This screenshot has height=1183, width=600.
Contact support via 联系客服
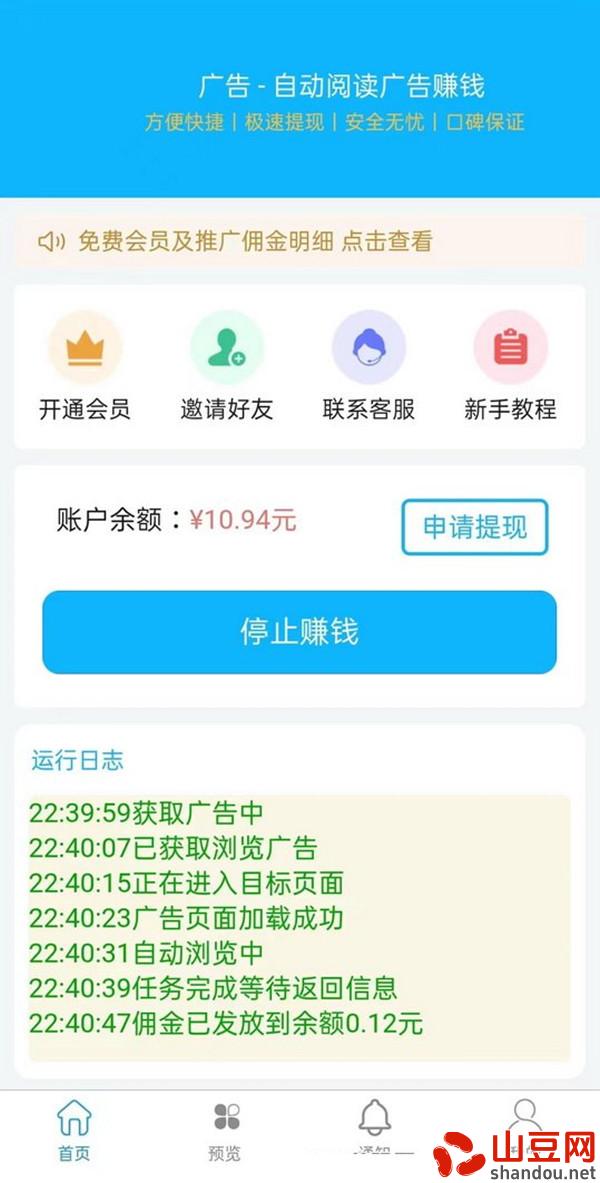[x=368, y=368]
